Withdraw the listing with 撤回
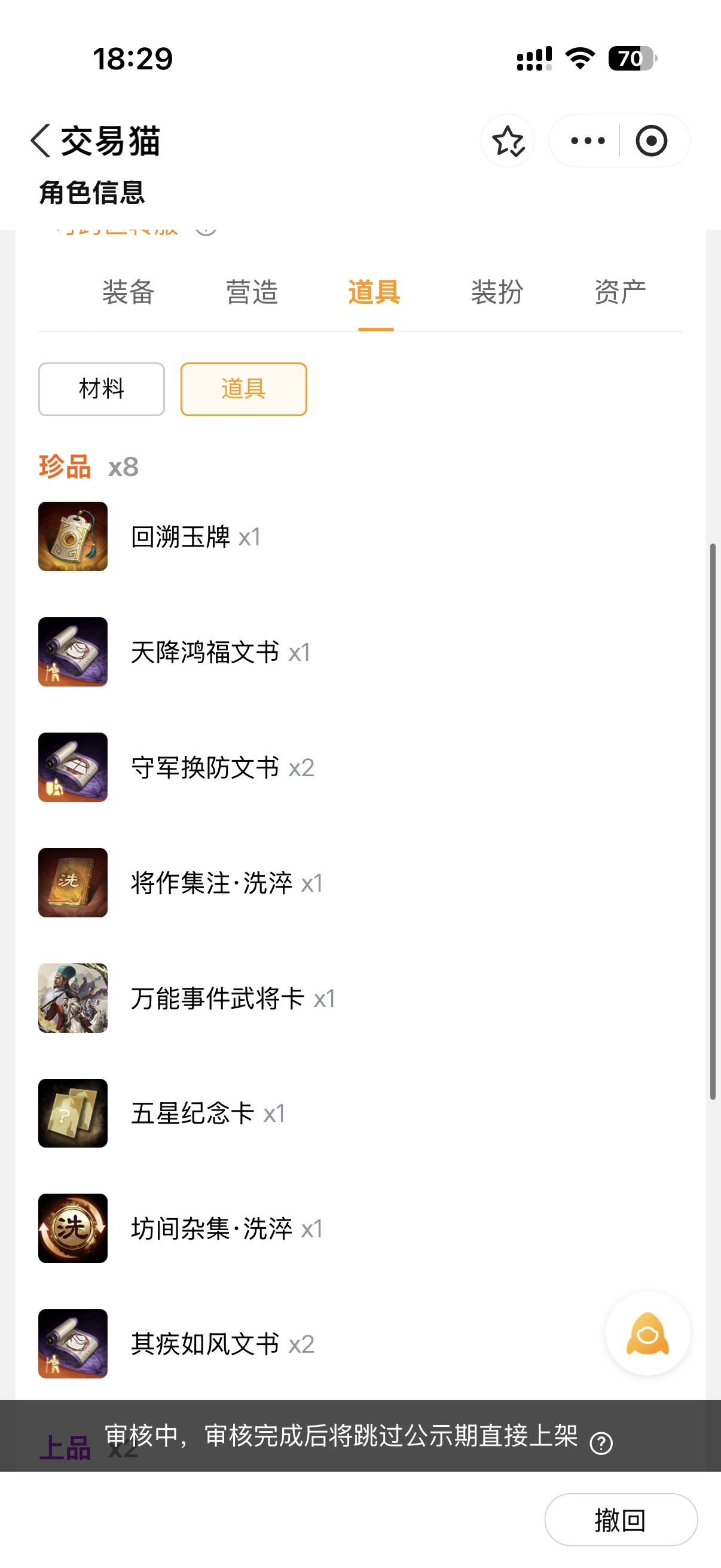 pyautogui.click(x=620, y=1520)
